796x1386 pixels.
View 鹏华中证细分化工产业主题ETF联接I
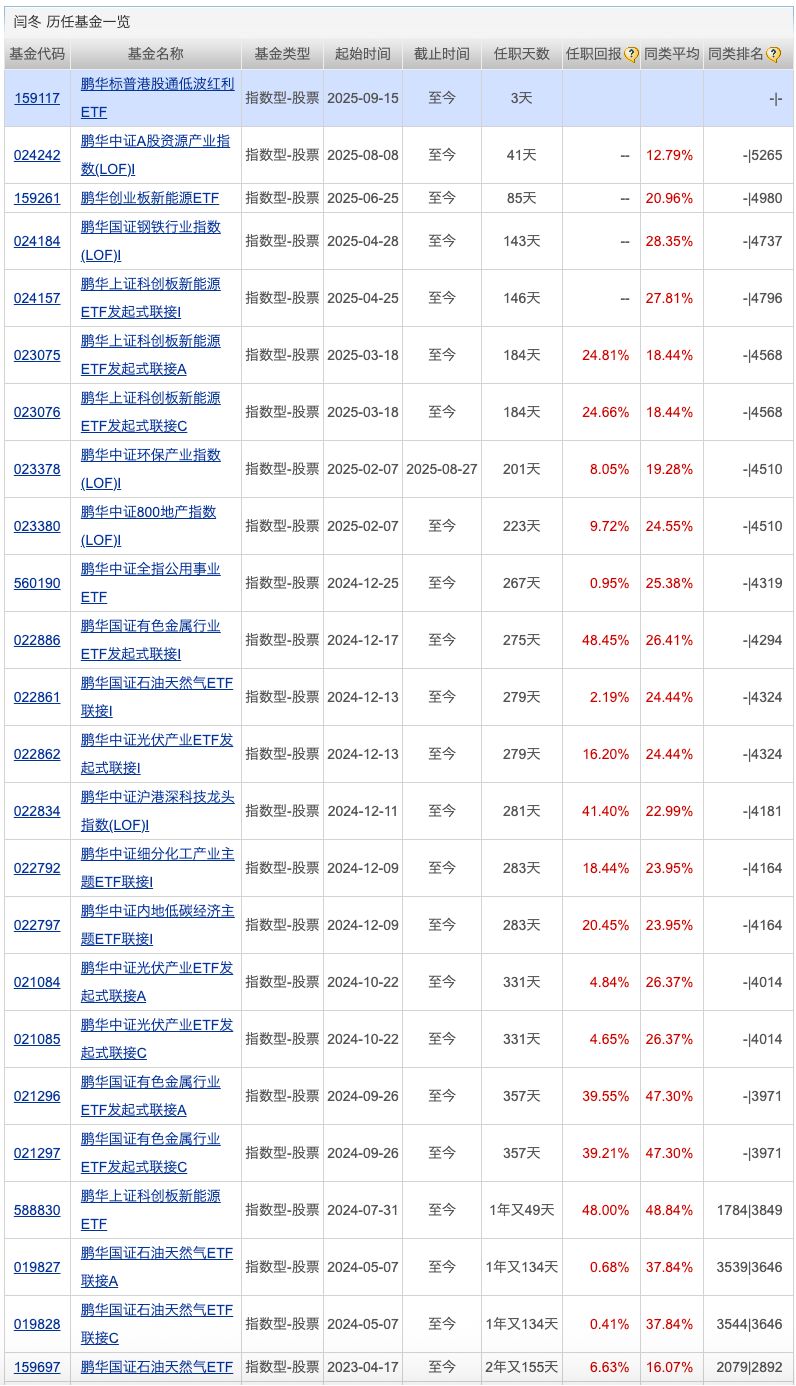(x=157, y=868)
